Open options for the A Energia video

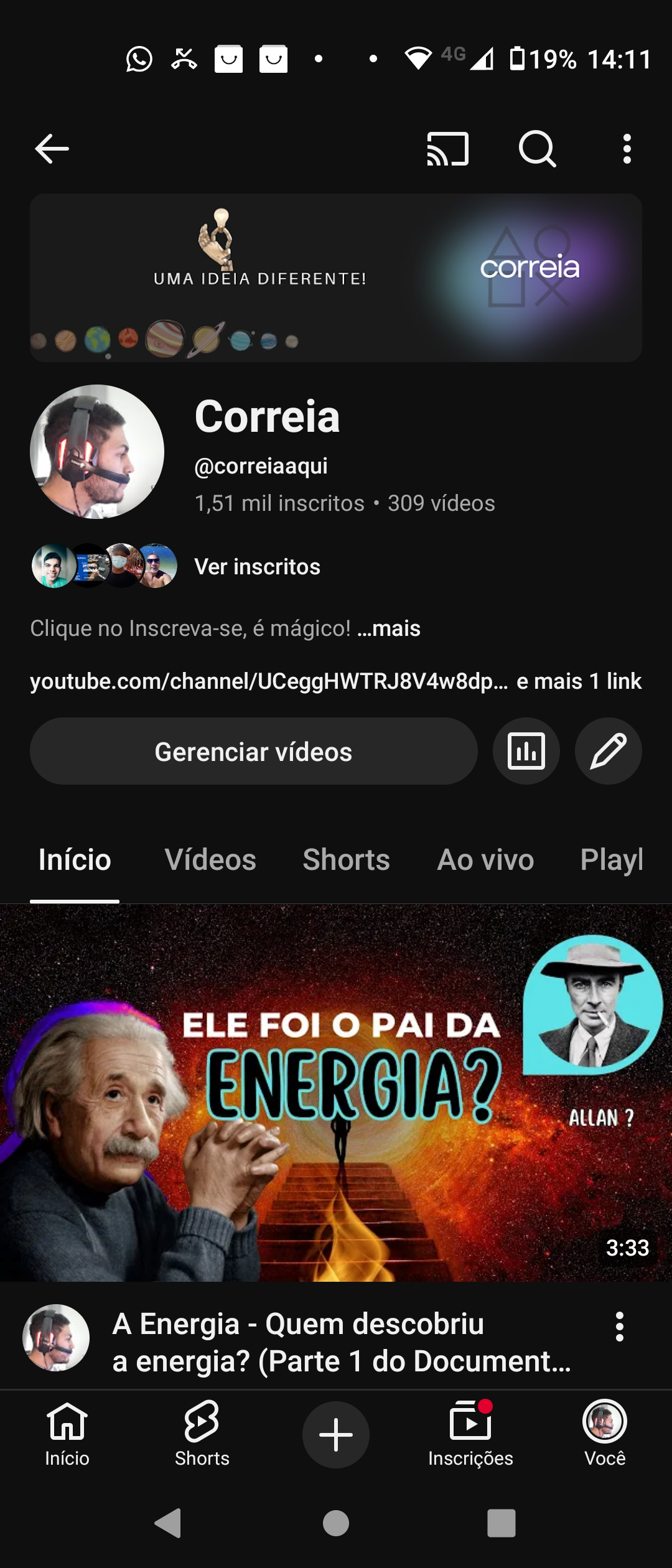(x=619, y=1327)
